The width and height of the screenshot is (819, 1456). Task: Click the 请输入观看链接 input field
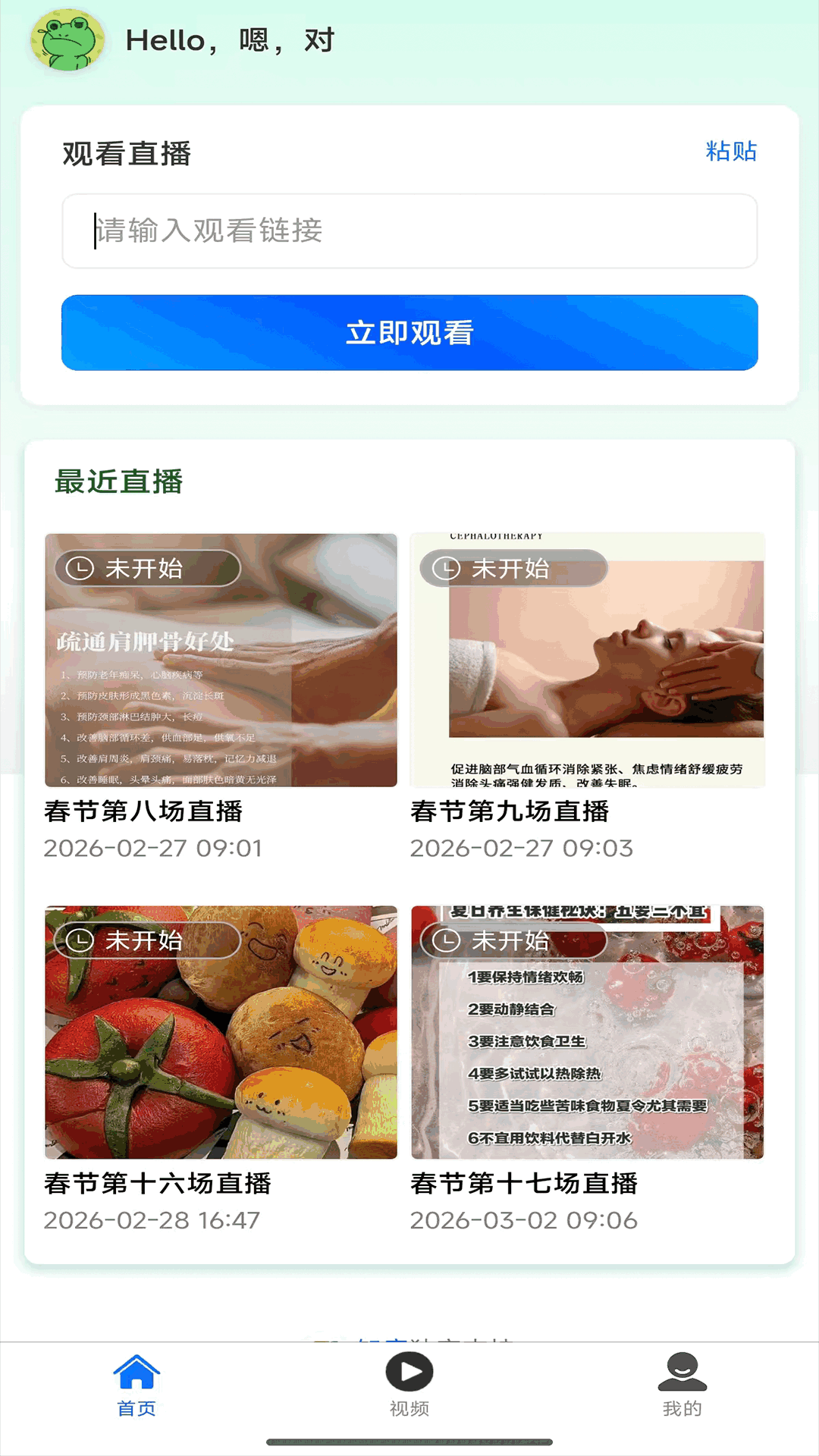click(x=409, y=232)
